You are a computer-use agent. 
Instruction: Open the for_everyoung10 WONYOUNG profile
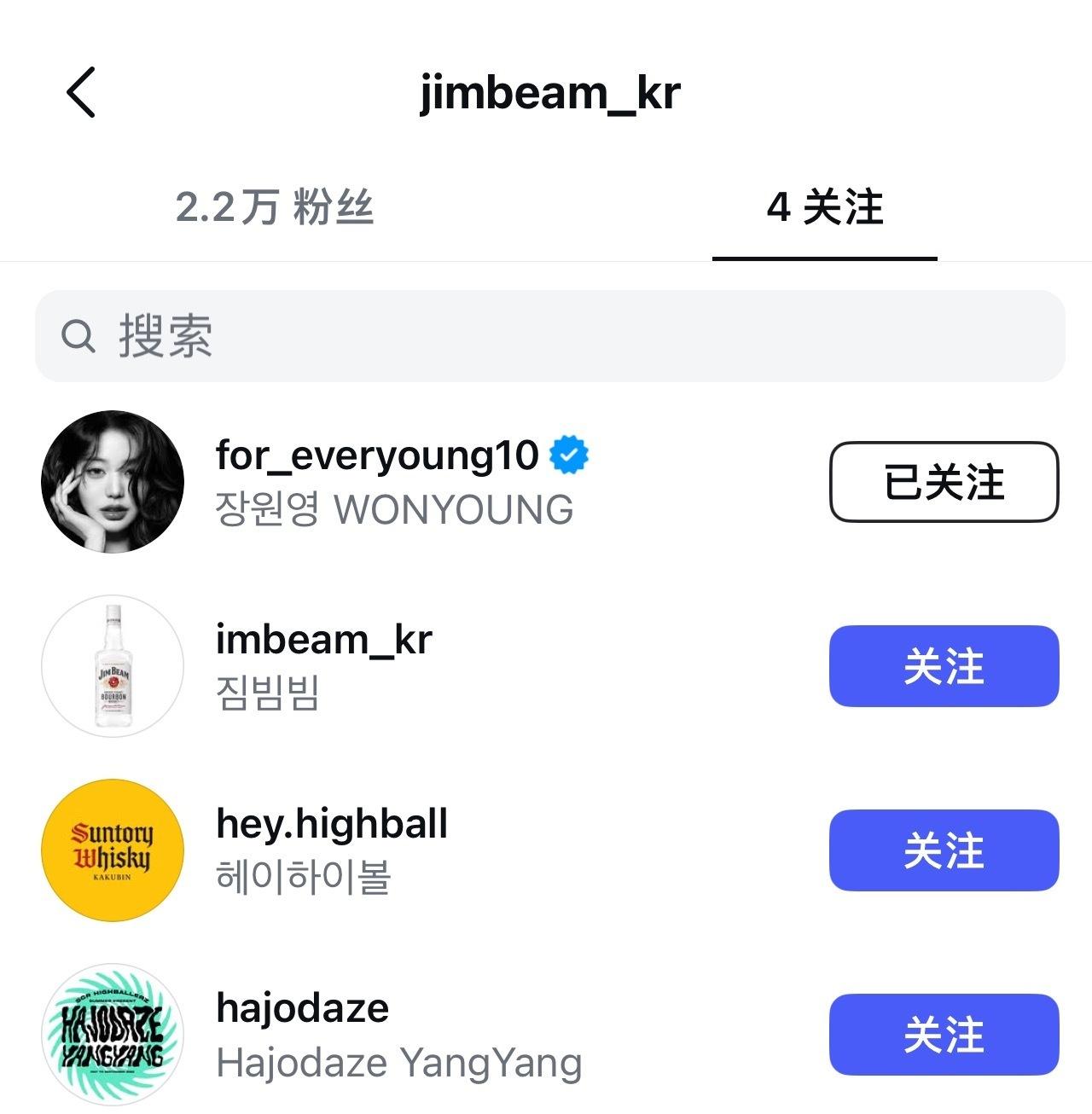392,482
